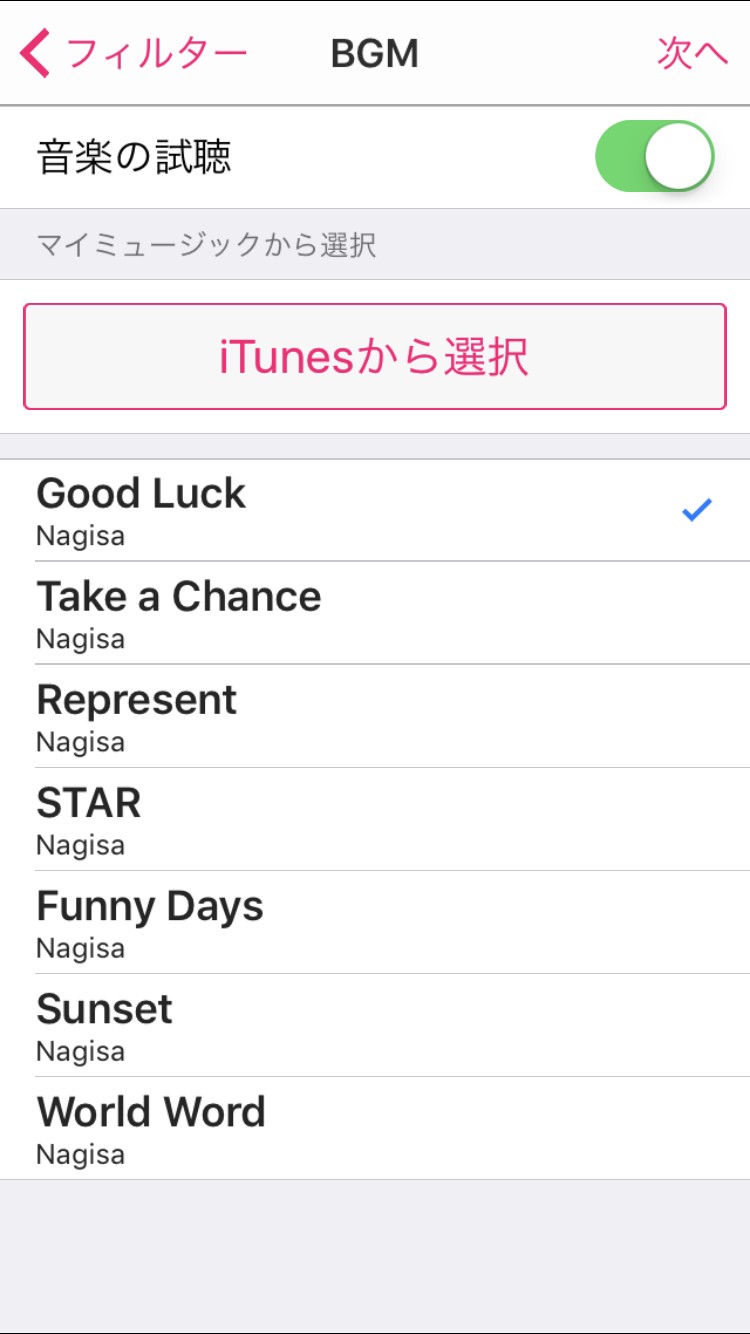Pick the Sunset track
This screenshot has width=750, height=1334.
click(375, 1025)
